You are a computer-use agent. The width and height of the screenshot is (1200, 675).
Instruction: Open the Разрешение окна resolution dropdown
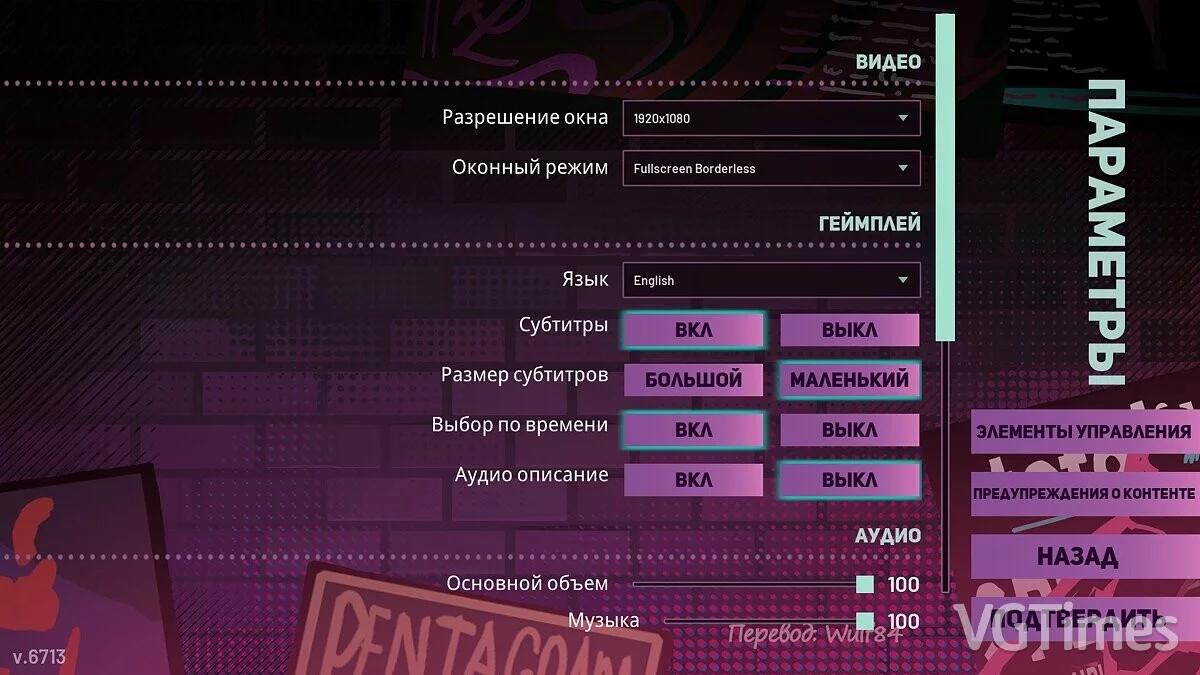click(771, 118)
